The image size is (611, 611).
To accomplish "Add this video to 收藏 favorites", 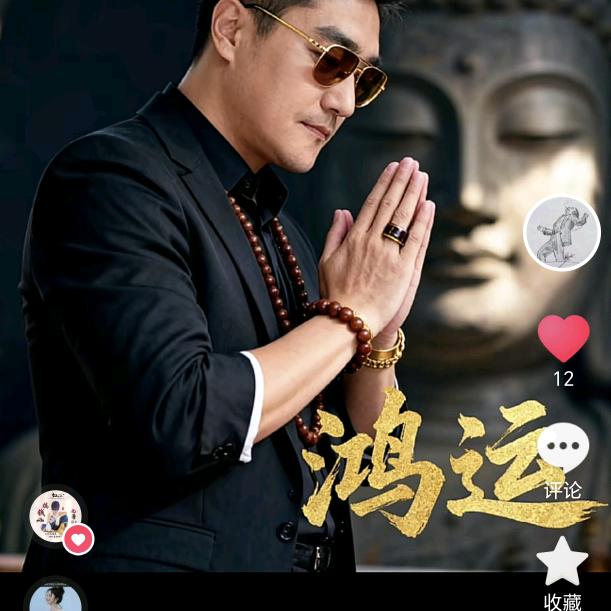I will coord(562,561).
